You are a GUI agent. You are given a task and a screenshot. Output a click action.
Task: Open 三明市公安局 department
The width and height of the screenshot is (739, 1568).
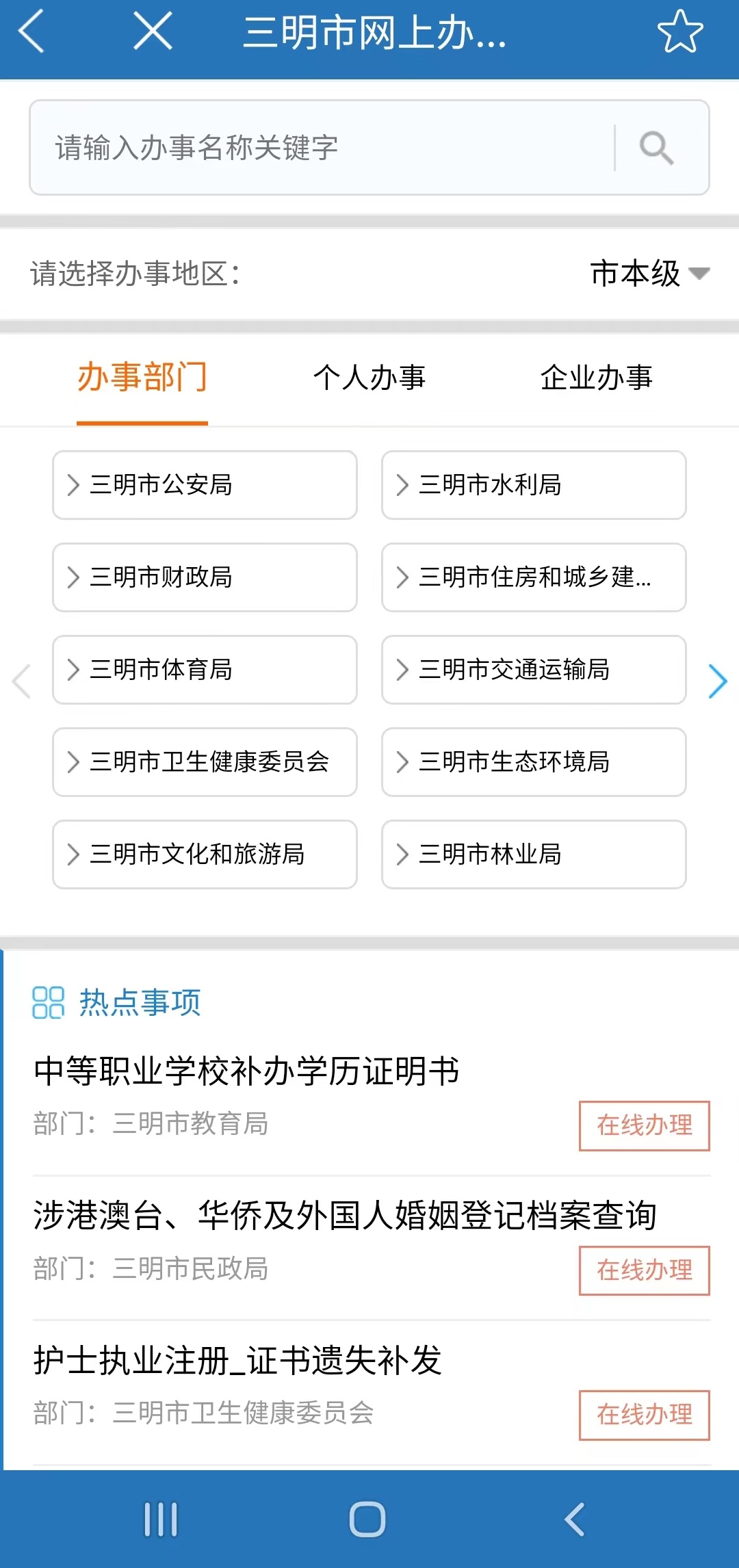click(205, 485)
